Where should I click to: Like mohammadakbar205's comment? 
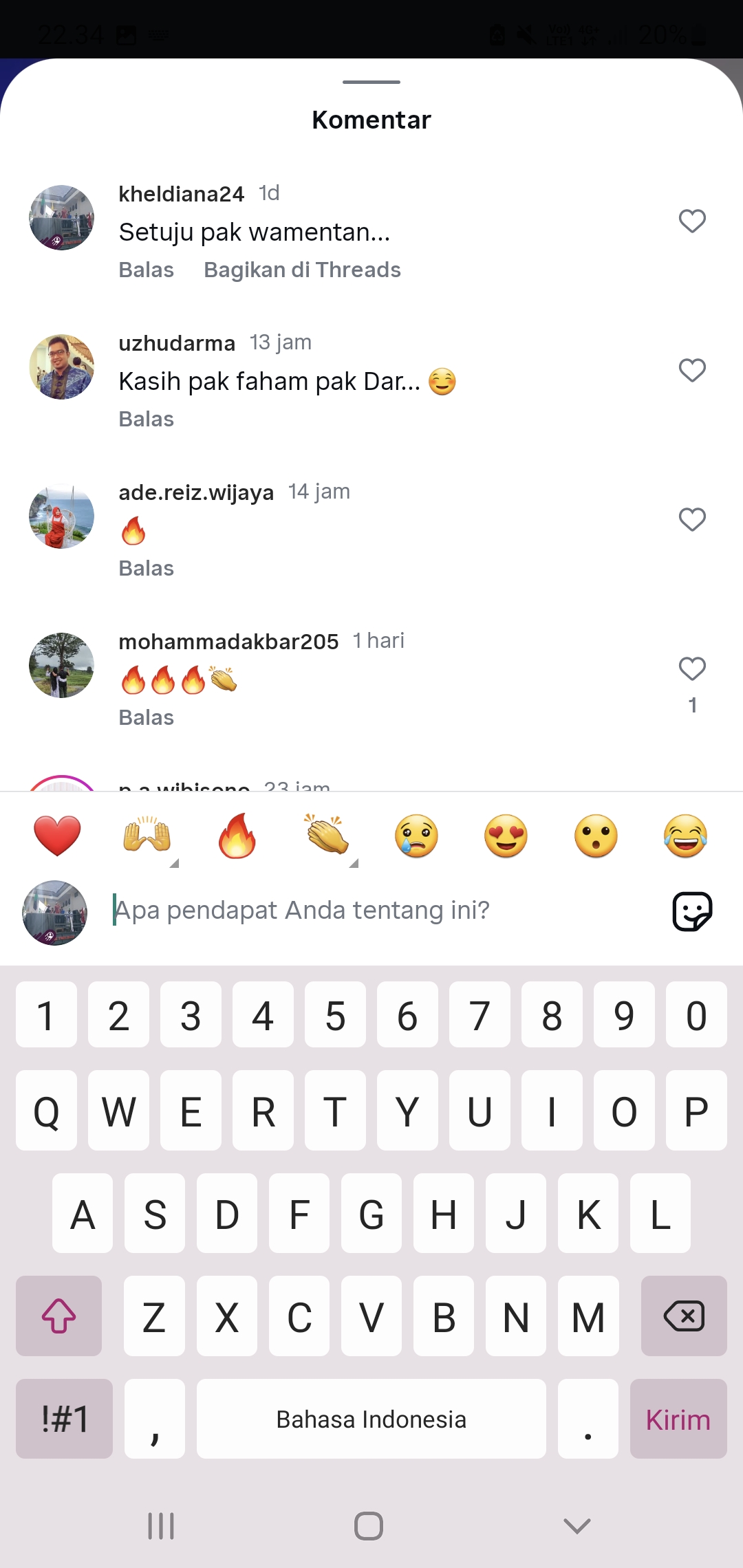pos(692,668)
